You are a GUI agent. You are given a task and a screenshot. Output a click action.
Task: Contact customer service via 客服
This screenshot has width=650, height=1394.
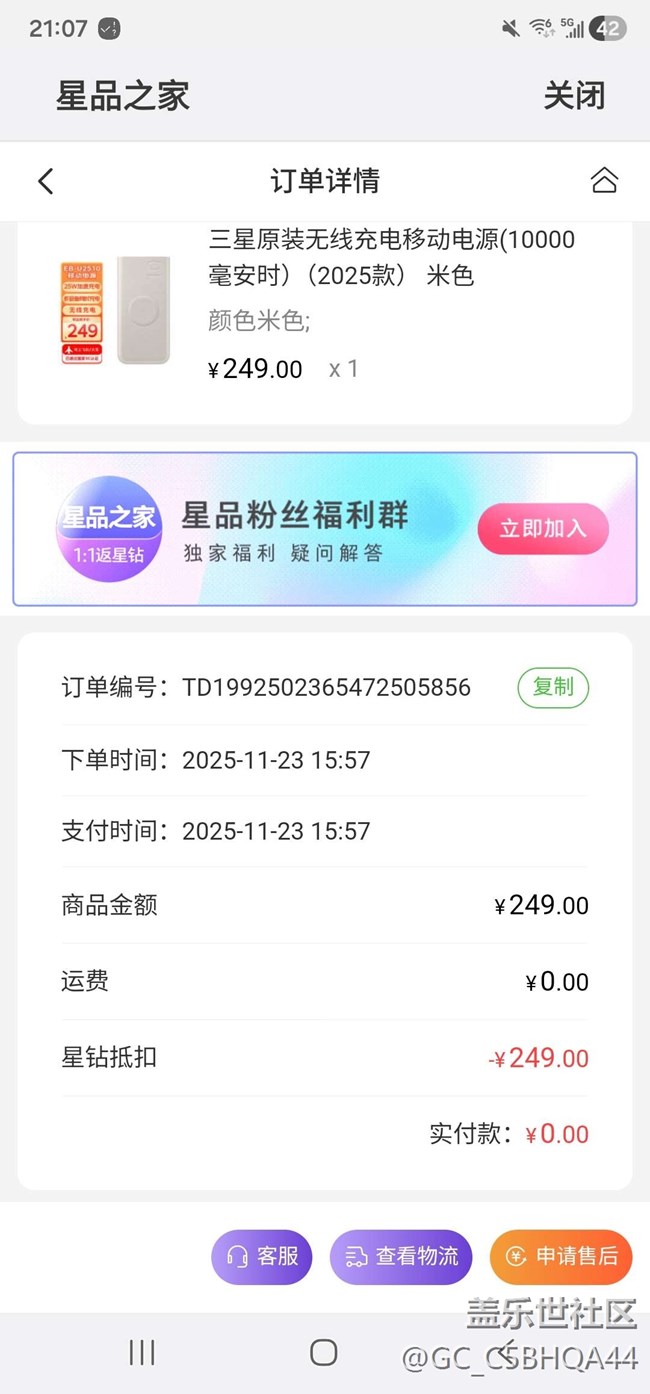click(262, 1257)
